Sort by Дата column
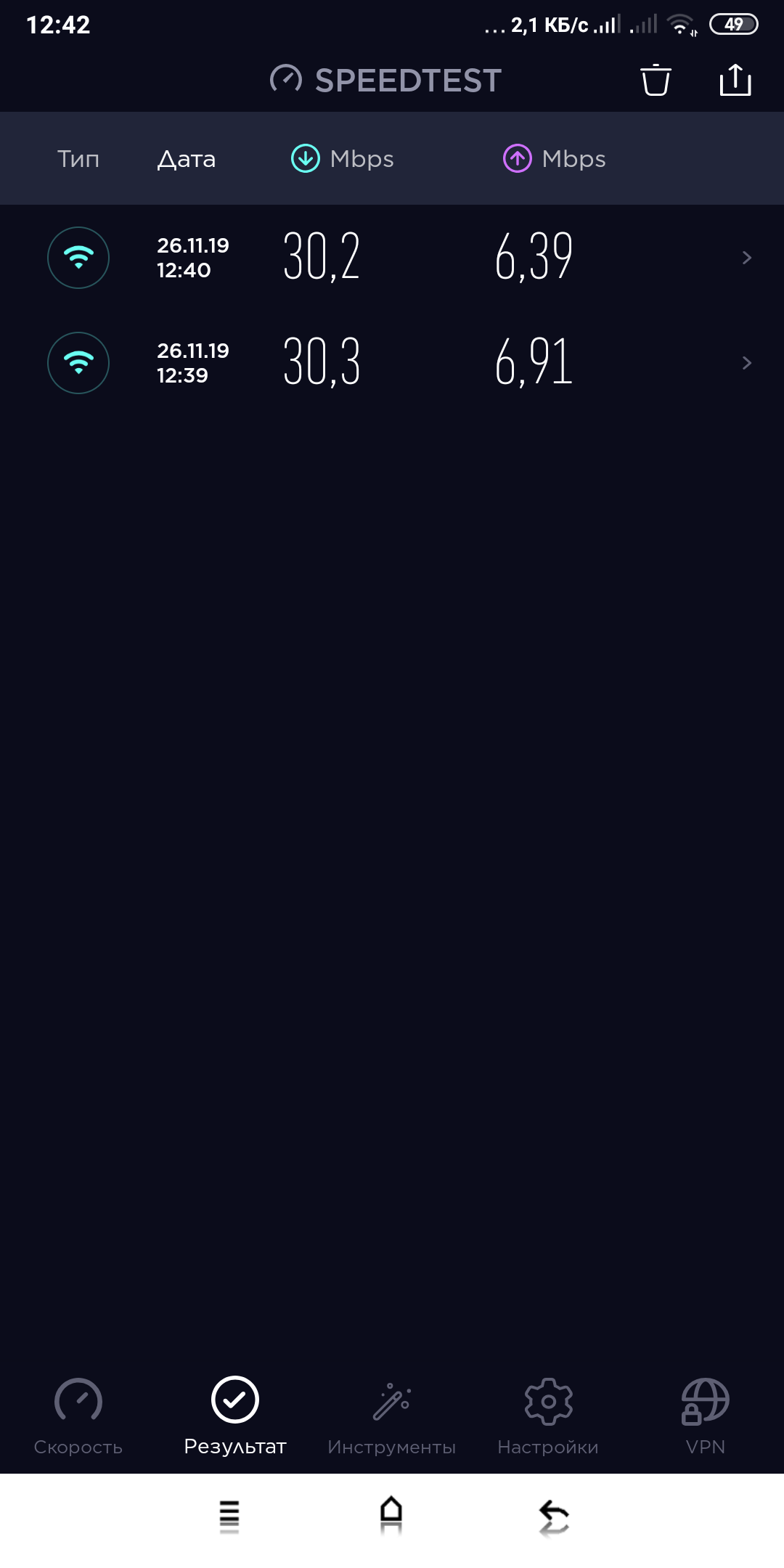This screenshot has width=784, height=1568. [187, 159]
